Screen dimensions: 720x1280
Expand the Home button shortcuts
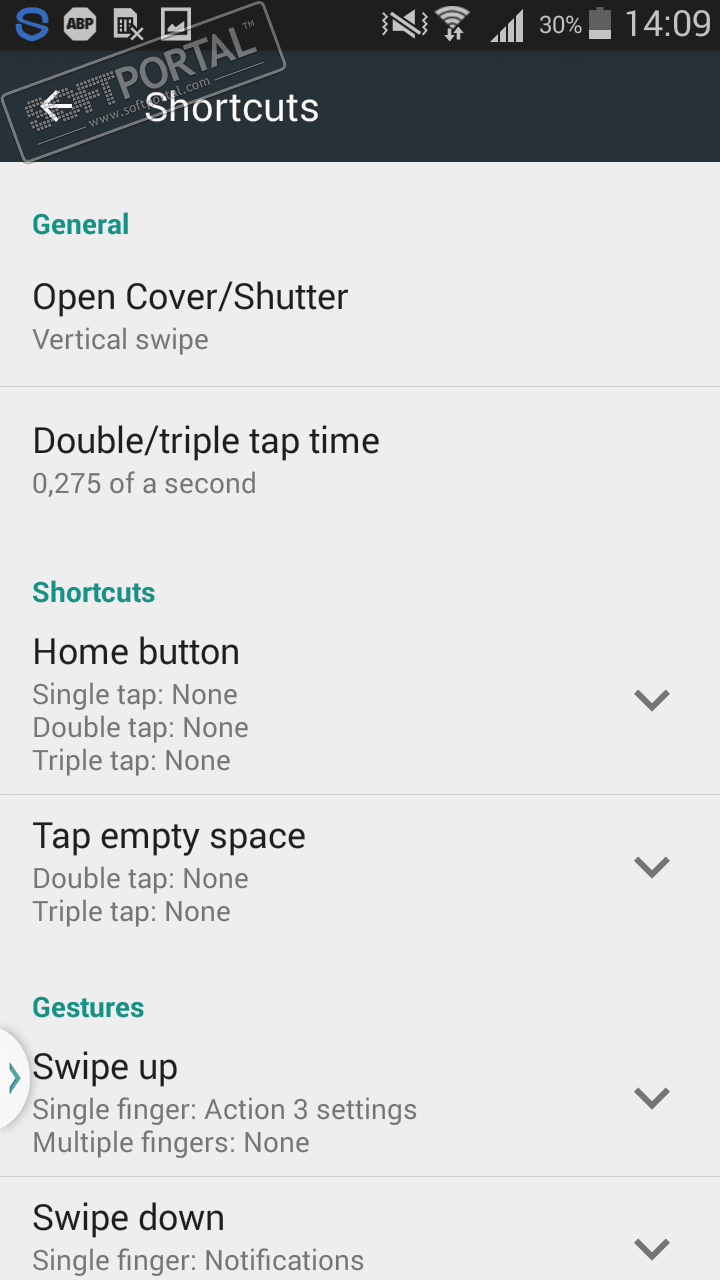pyautogui.click(x=651, y=700)
